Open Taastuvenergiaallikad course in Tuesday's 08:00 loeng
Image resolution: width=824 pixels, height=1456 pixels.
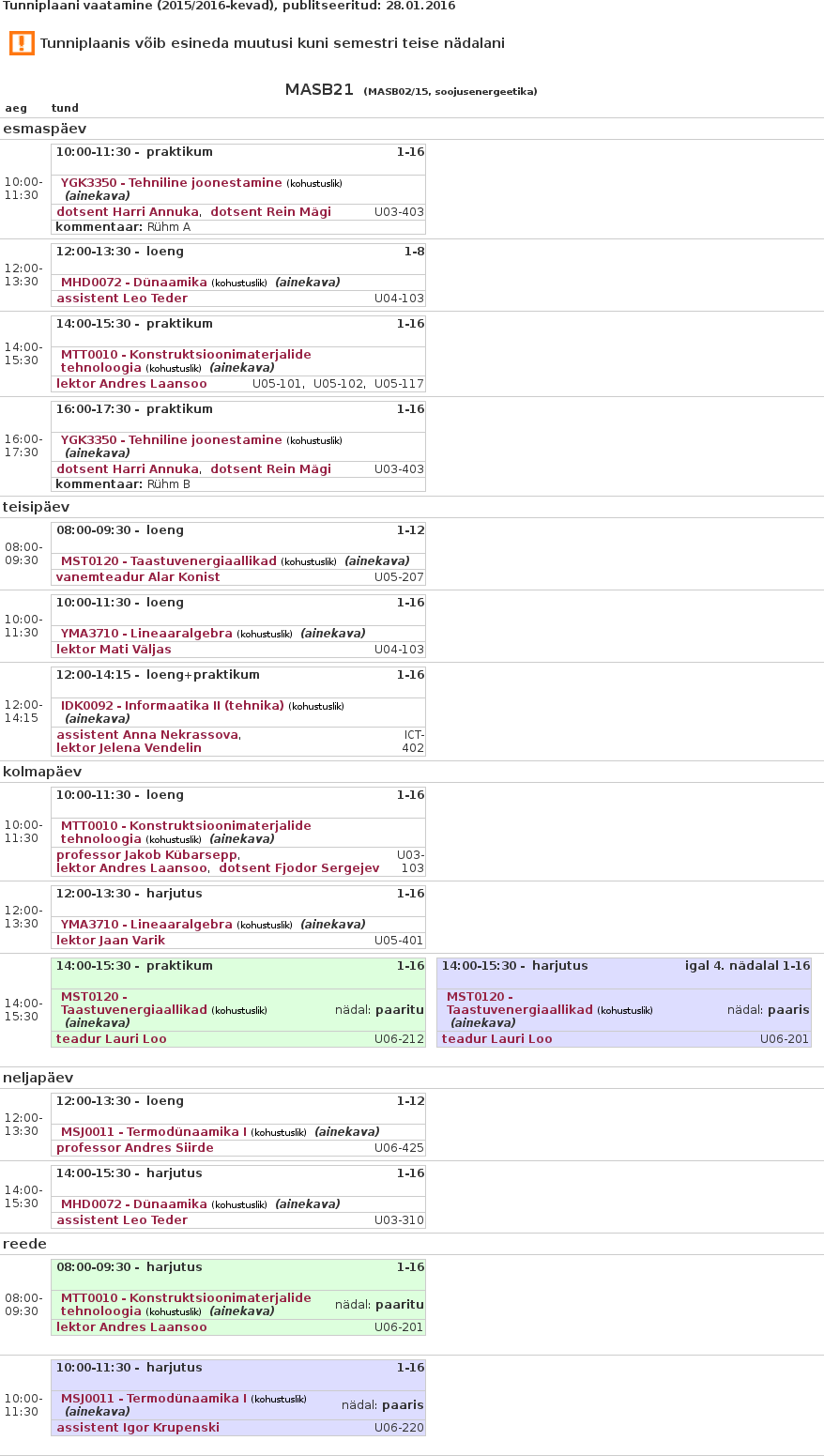(169, 561)
